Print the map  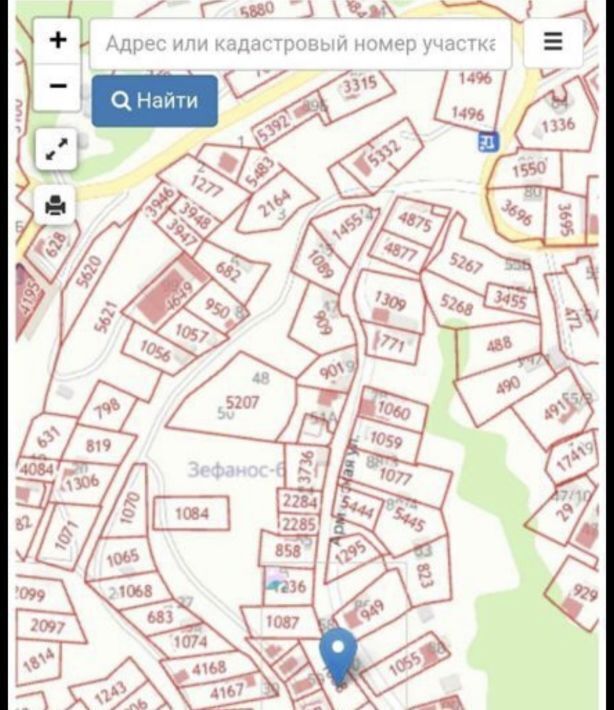point(56,206)
